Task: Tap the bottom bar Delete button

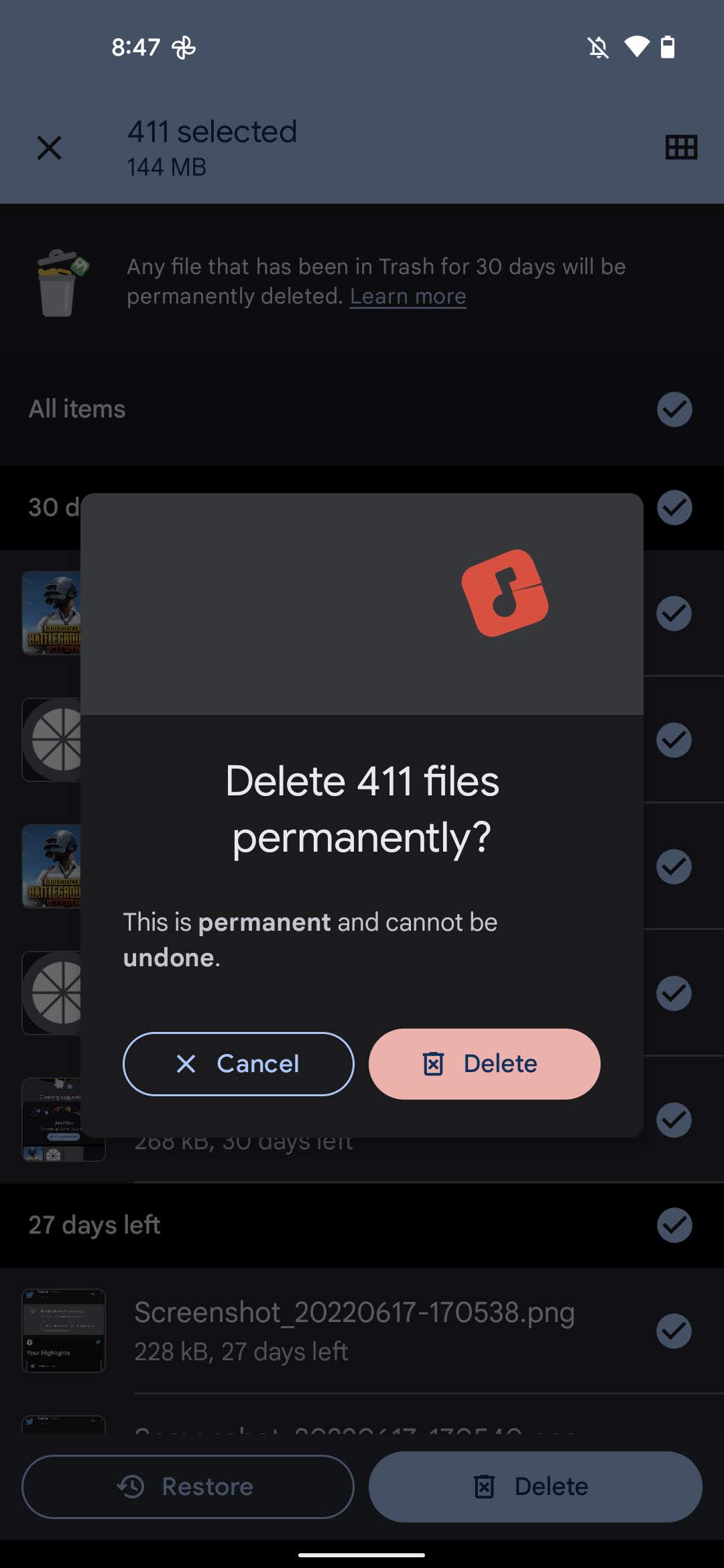Action: coord(535,1486)
